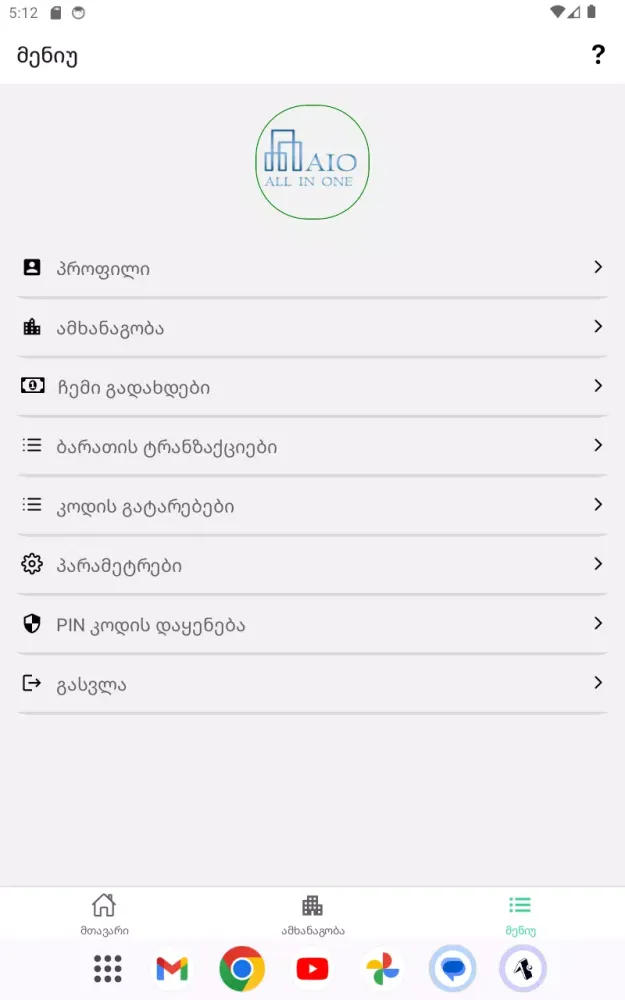Launch YouTube from the taskbar
625x1000 pixels.
312,968
